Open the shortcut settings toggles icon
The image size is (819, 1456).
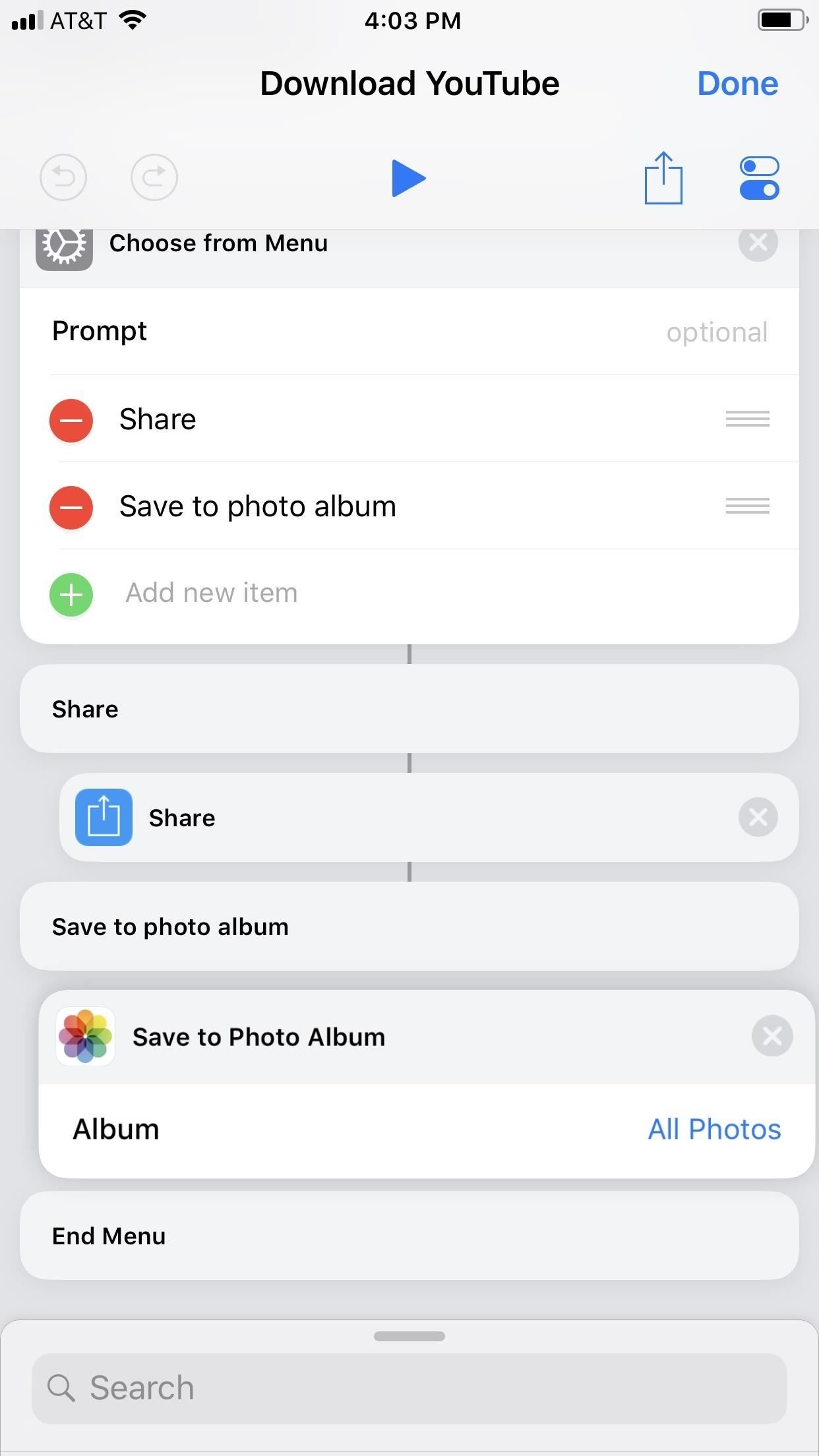[x=759, y=177]
